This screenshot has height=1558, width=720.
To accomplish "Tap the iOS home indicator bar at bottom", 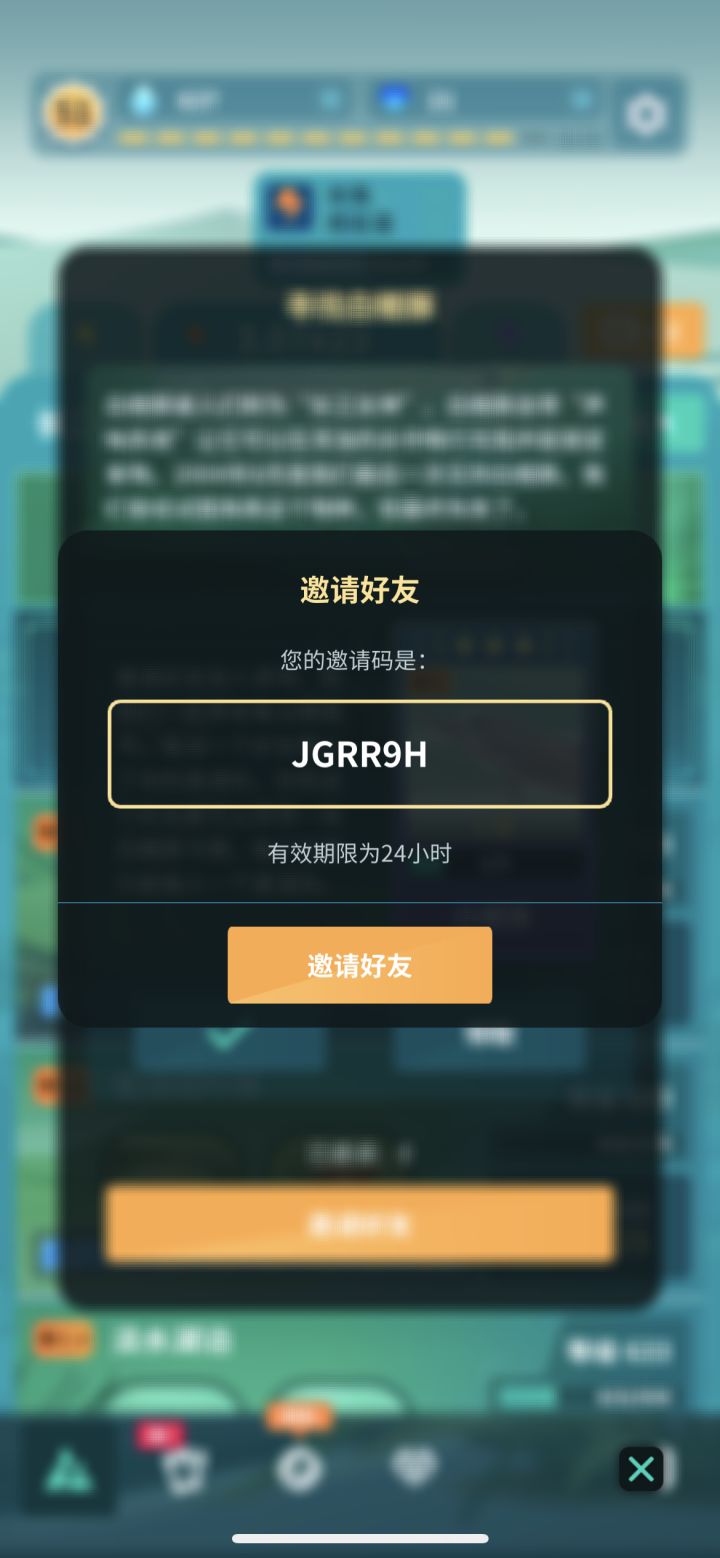I will (x=360, y=1540).
